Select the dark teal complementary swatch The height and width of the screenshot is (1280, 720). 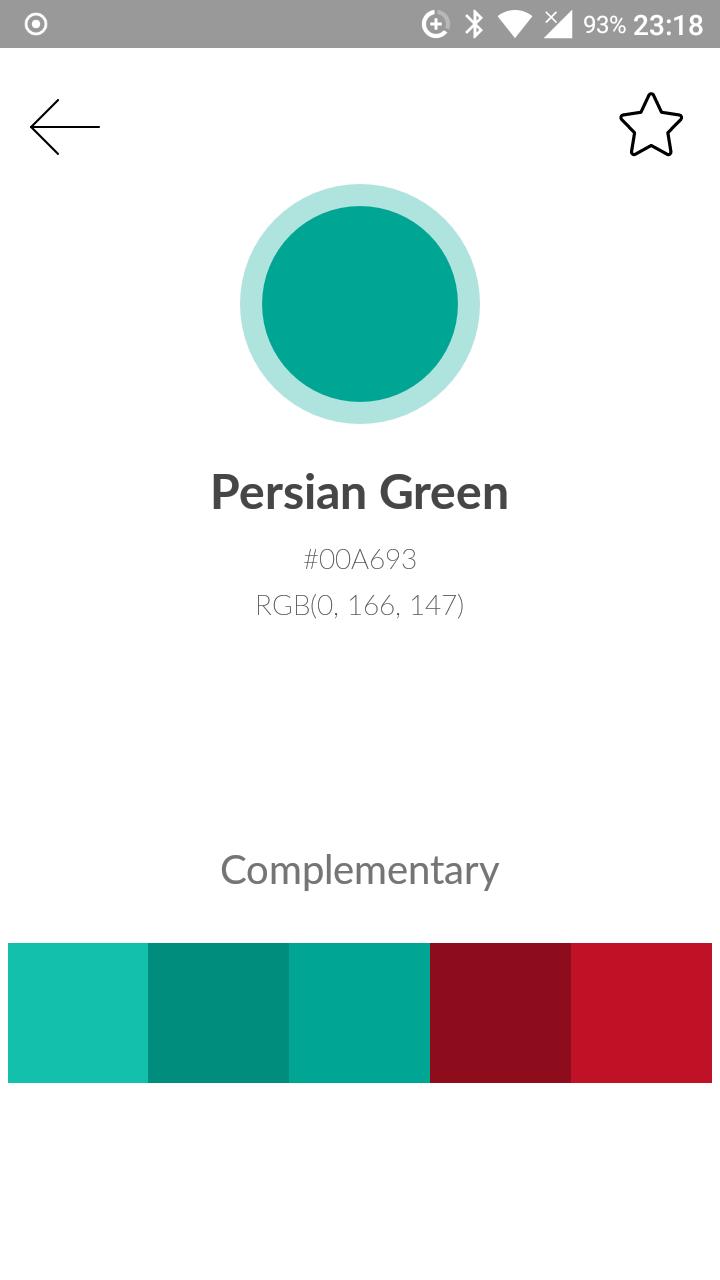218,1012
